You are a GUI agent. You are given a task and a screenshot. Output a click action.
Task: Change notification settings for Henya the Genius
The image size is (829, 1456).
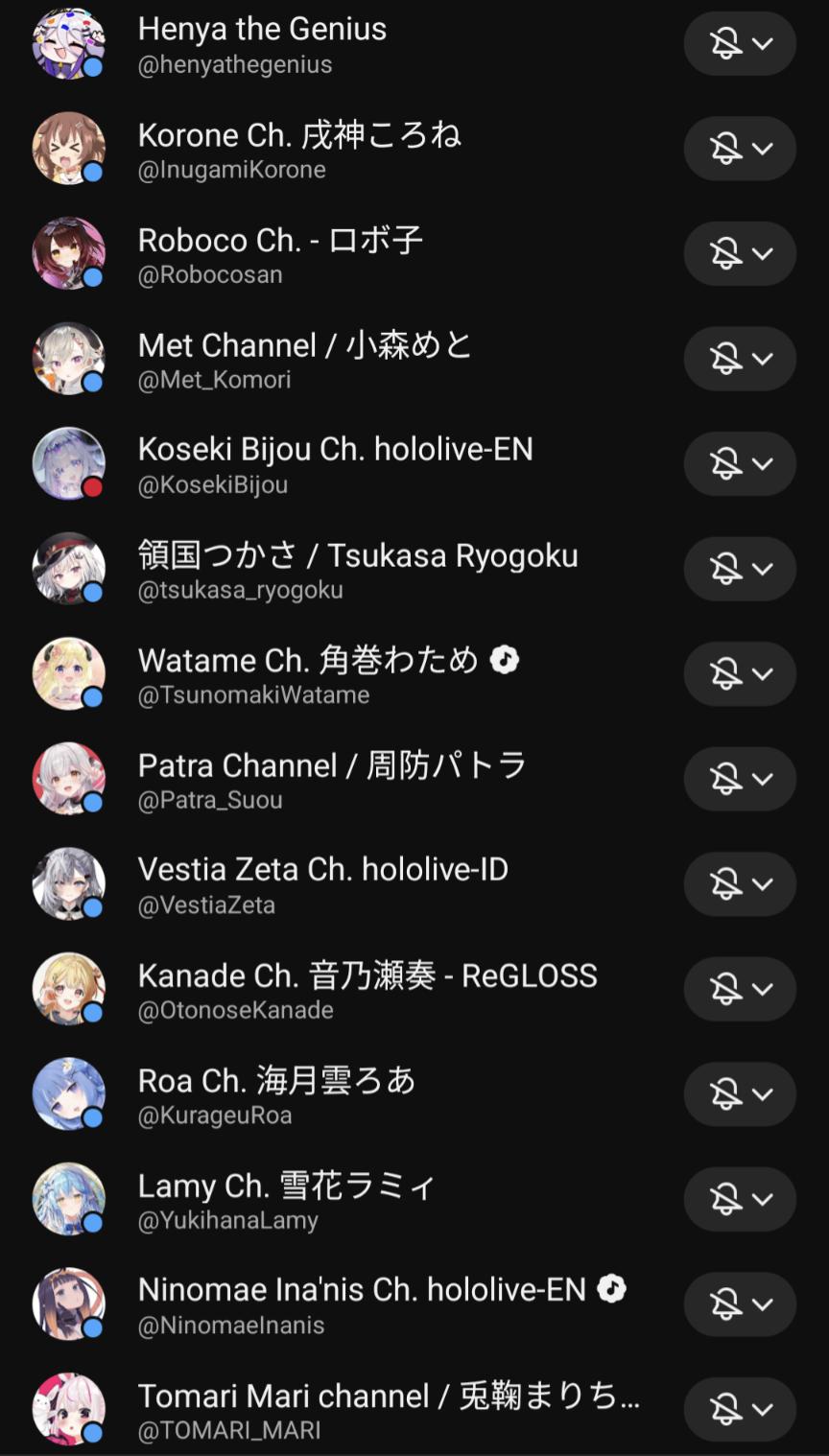(x=740, y=43)
